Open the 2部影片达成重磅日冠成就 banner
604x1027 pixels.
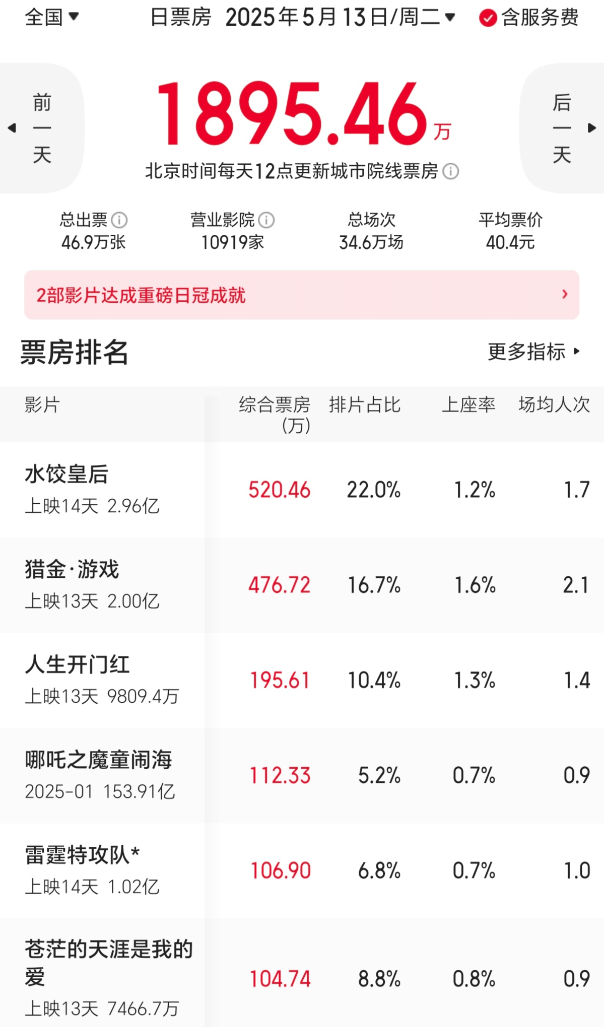coord(301,295)
